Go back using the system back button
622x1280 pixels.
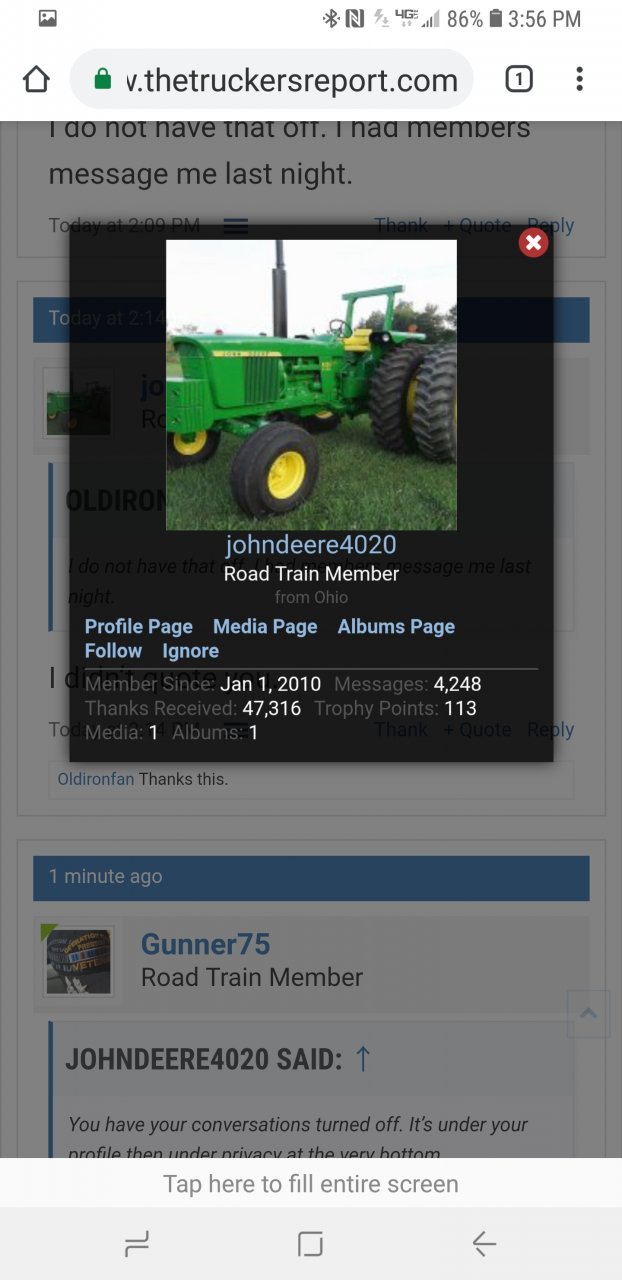click(x=484, y=1243)
